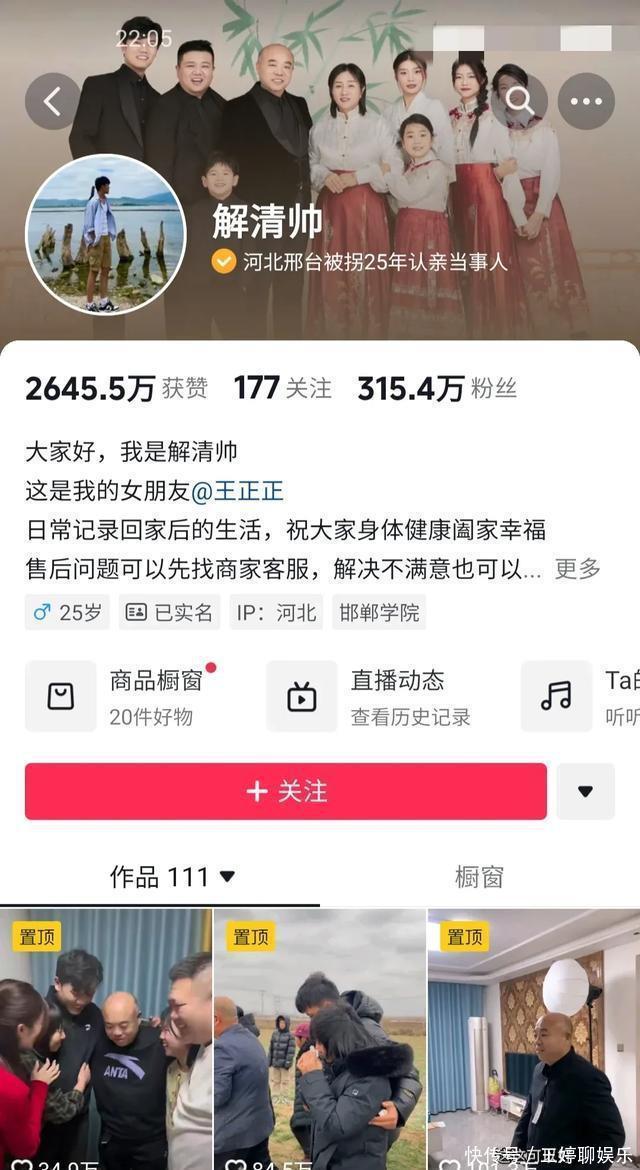The height and width of the screenshot is (1170, 640).
Task: View the 177 关注 following list
Action: pos(282,388)
